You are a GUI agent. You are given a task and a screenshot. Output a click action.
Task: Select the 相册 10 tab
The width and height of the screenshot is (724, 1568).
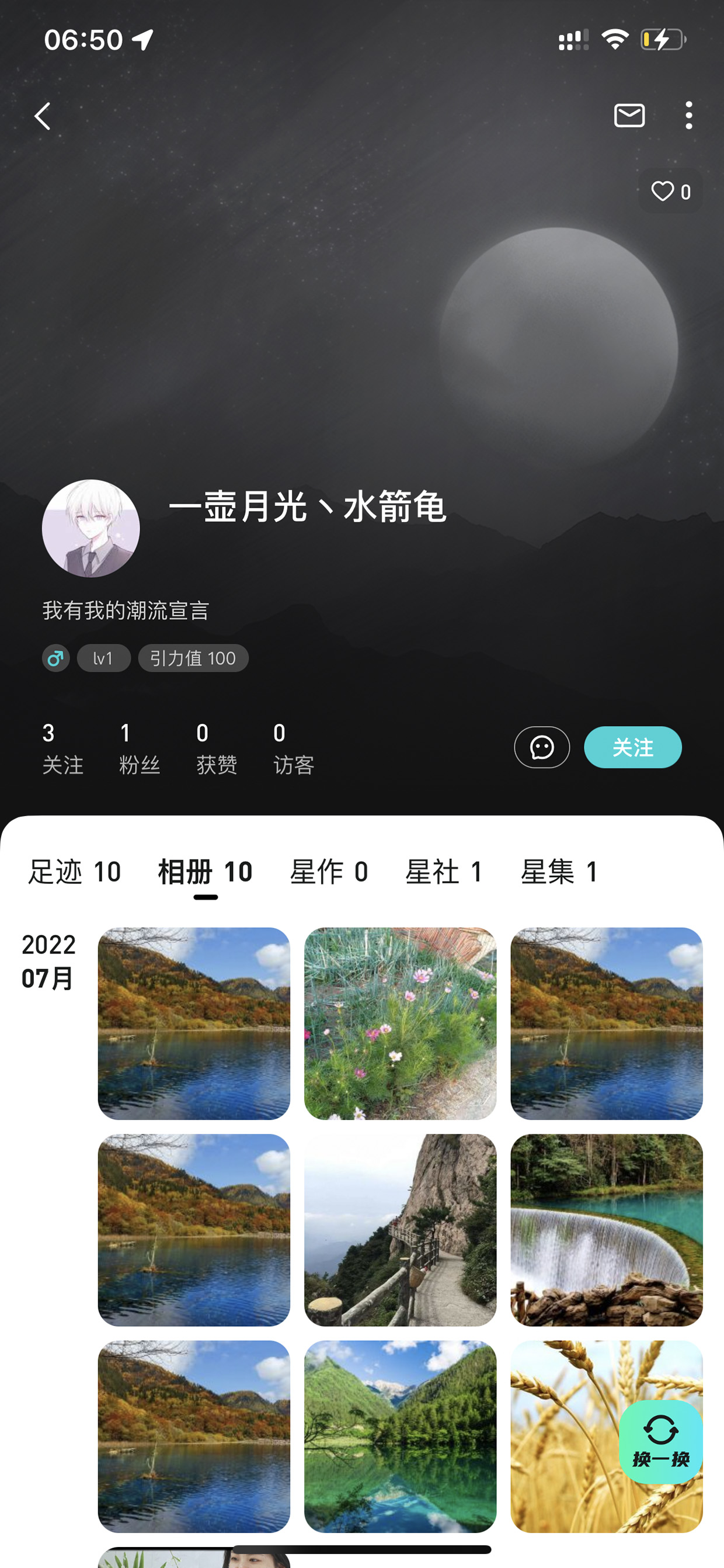point(205,871)
